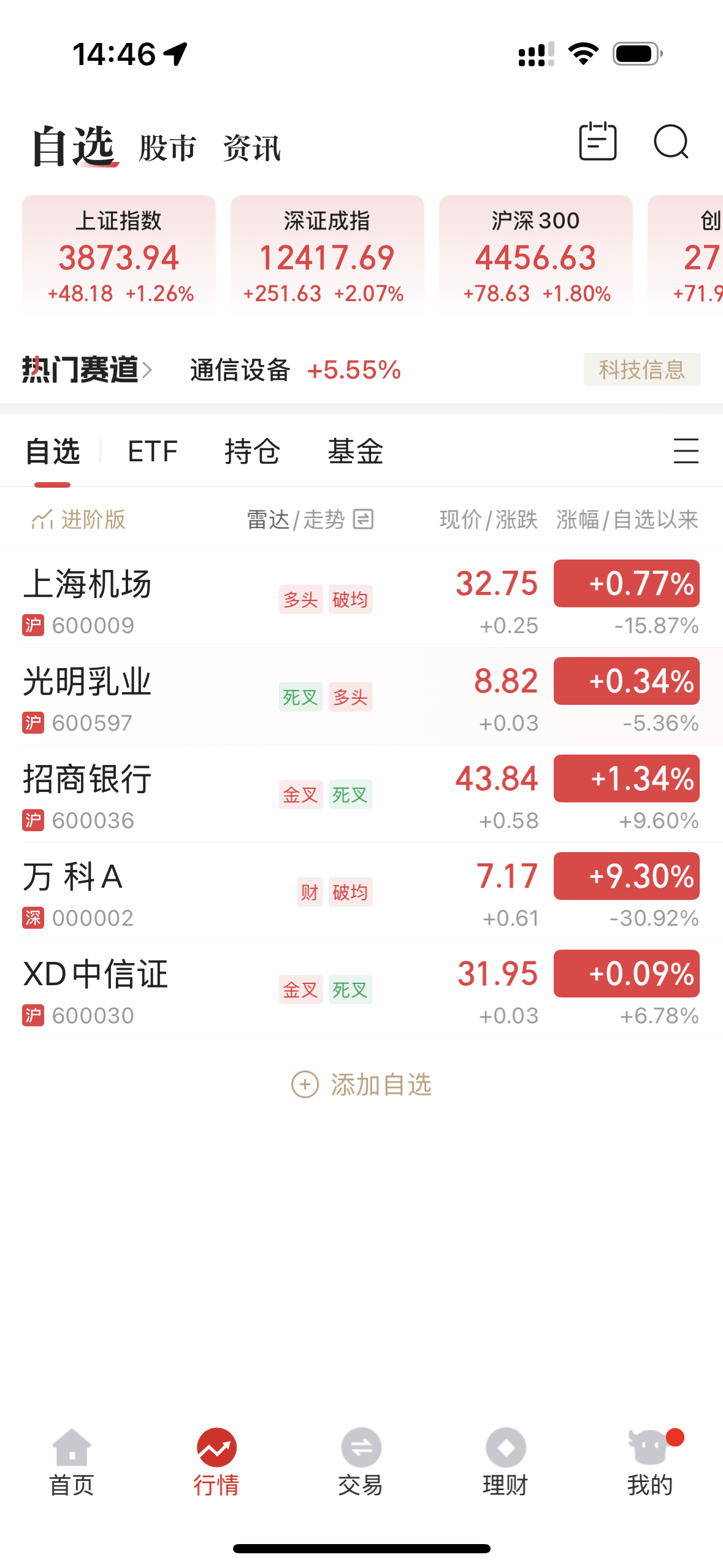Switch to the 资讯 top tab

251,148
